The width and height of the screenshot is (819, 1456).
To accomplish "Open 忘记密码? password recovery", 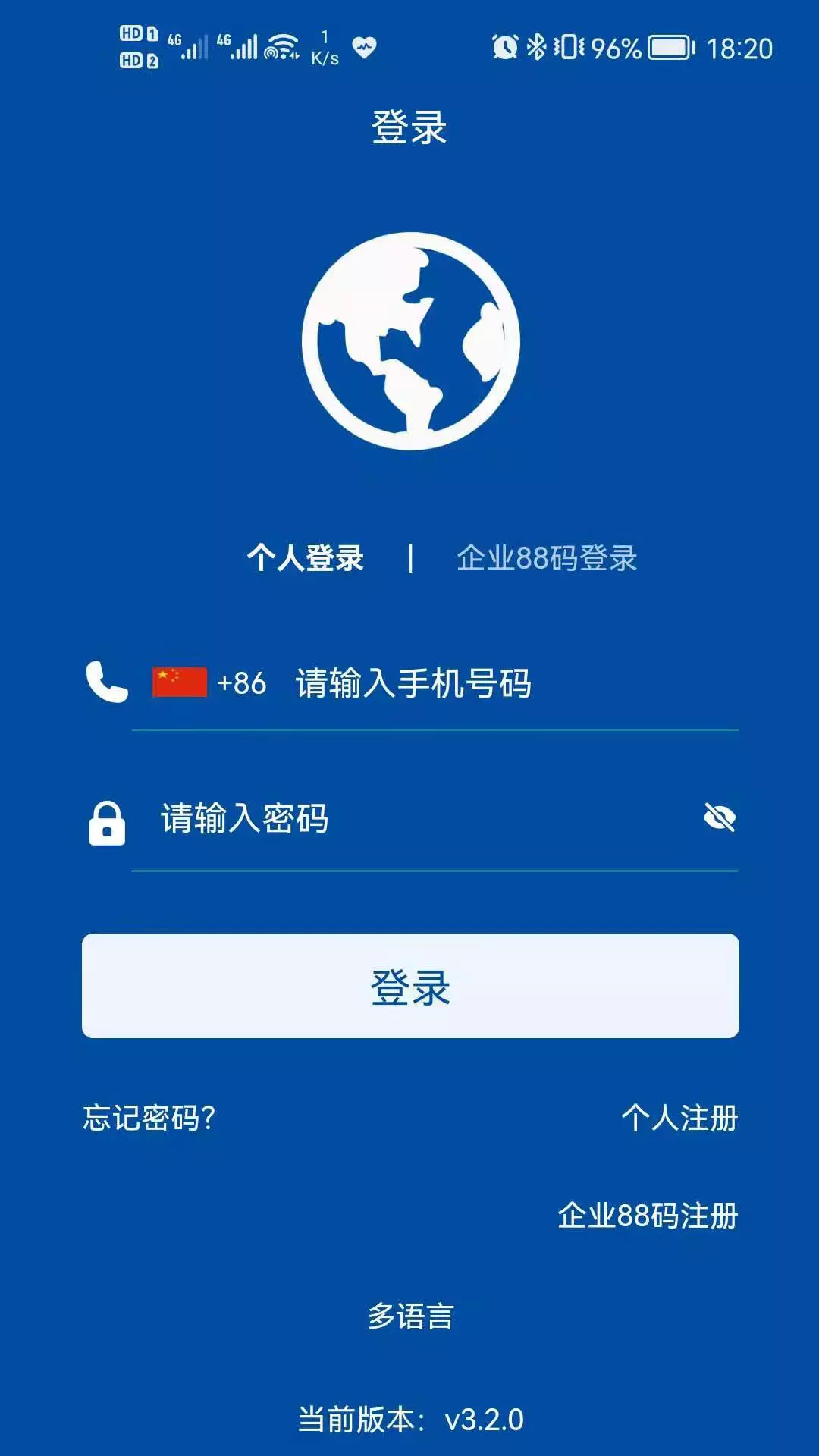I will coord(149,1118).
